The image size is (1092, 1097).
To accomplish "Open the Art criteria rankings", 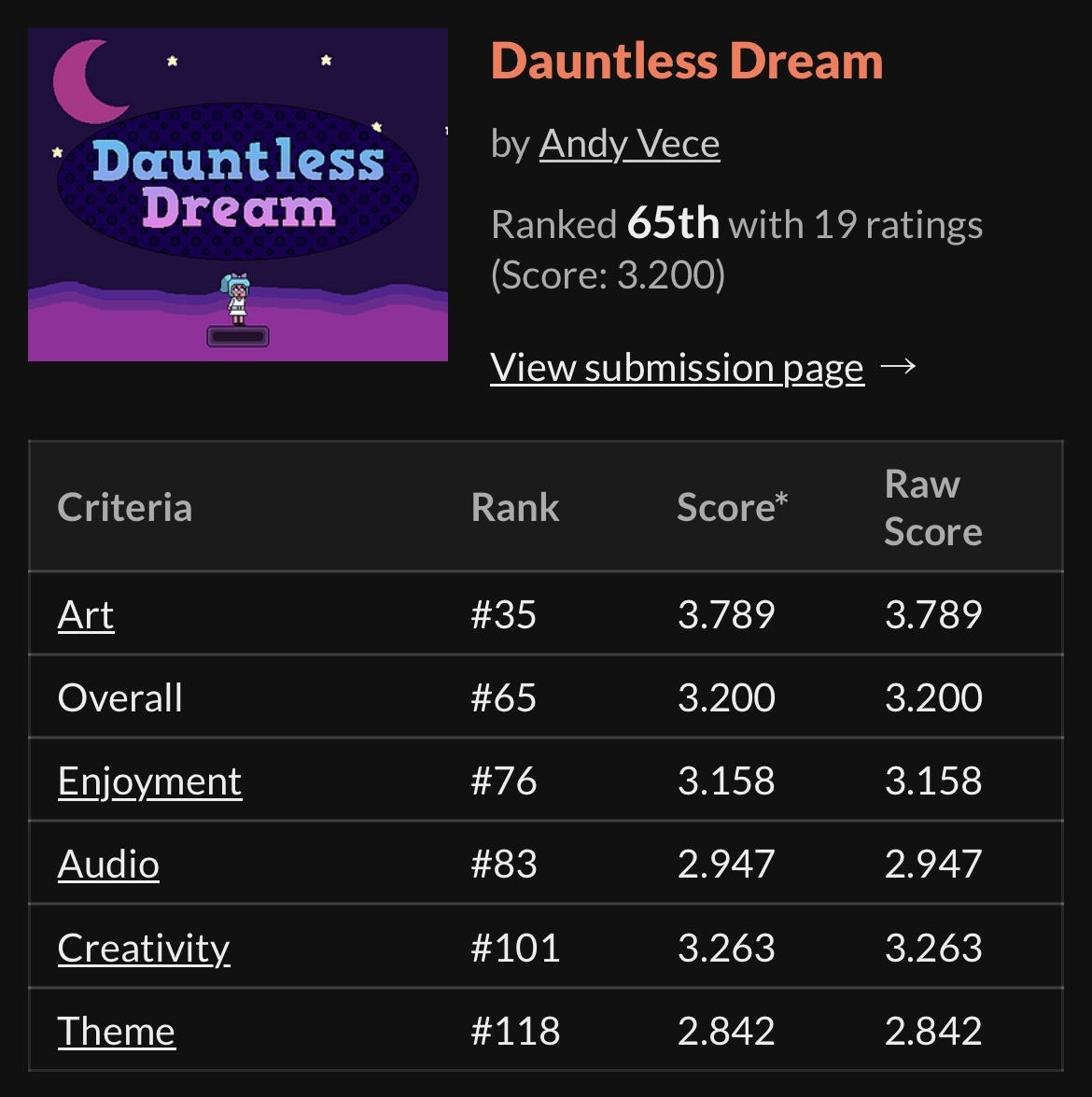I will (x=86, y=614).
